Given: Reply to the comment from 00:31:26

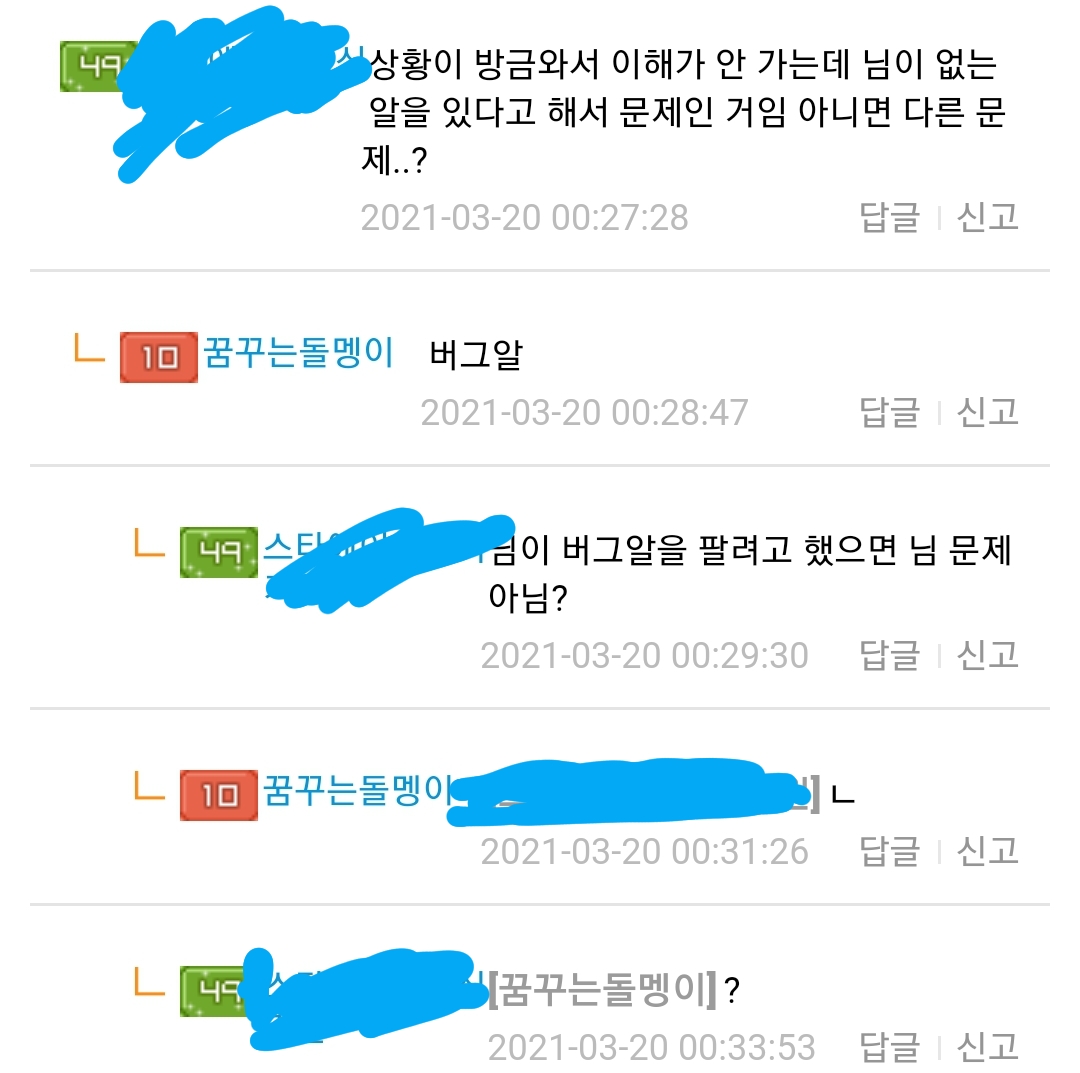Looking at the screenshot, I should coord(889,851).
